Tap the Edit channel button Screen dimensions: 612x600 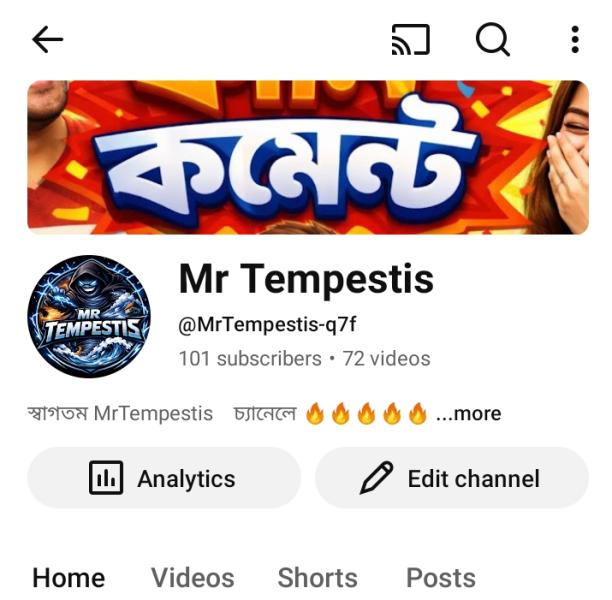(x=452, y=478)
